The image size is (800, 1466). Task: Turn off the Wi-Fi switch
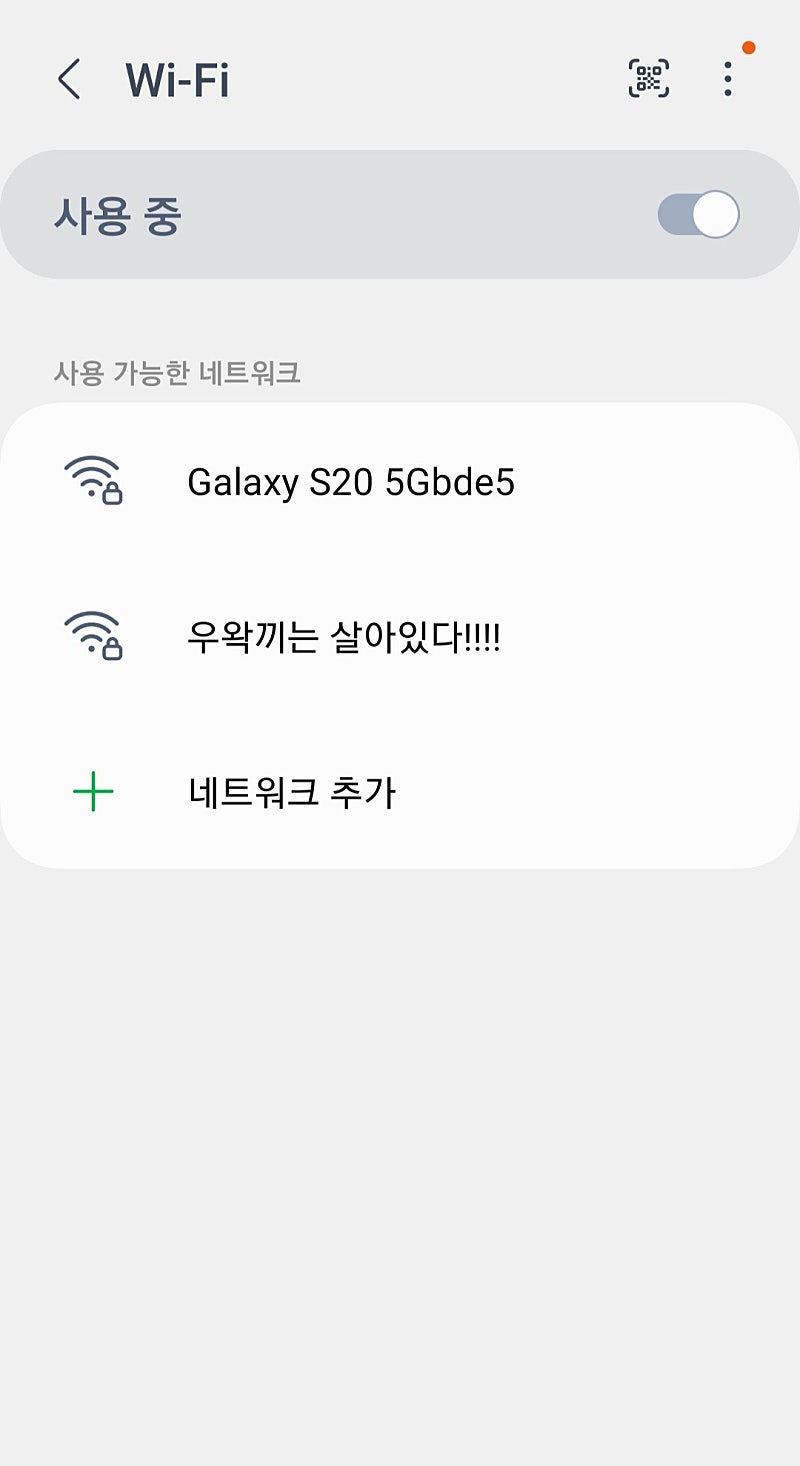(x=698, y=215)
